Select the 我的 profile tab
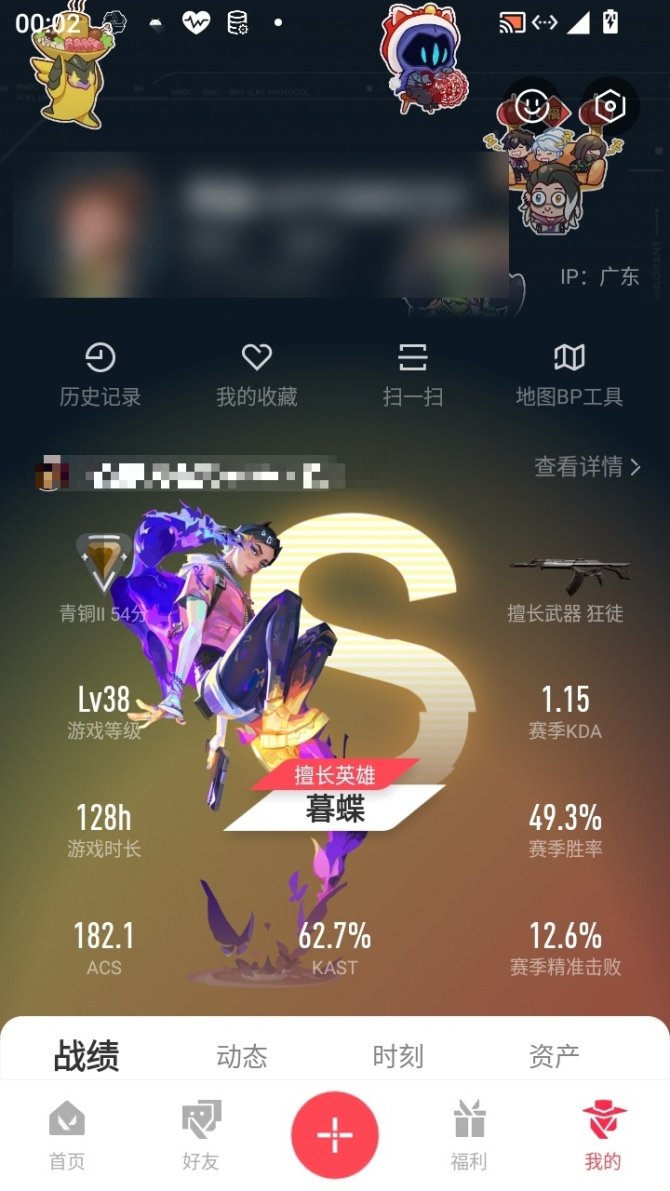670x1191 pixels. [x=603, y=1135]
